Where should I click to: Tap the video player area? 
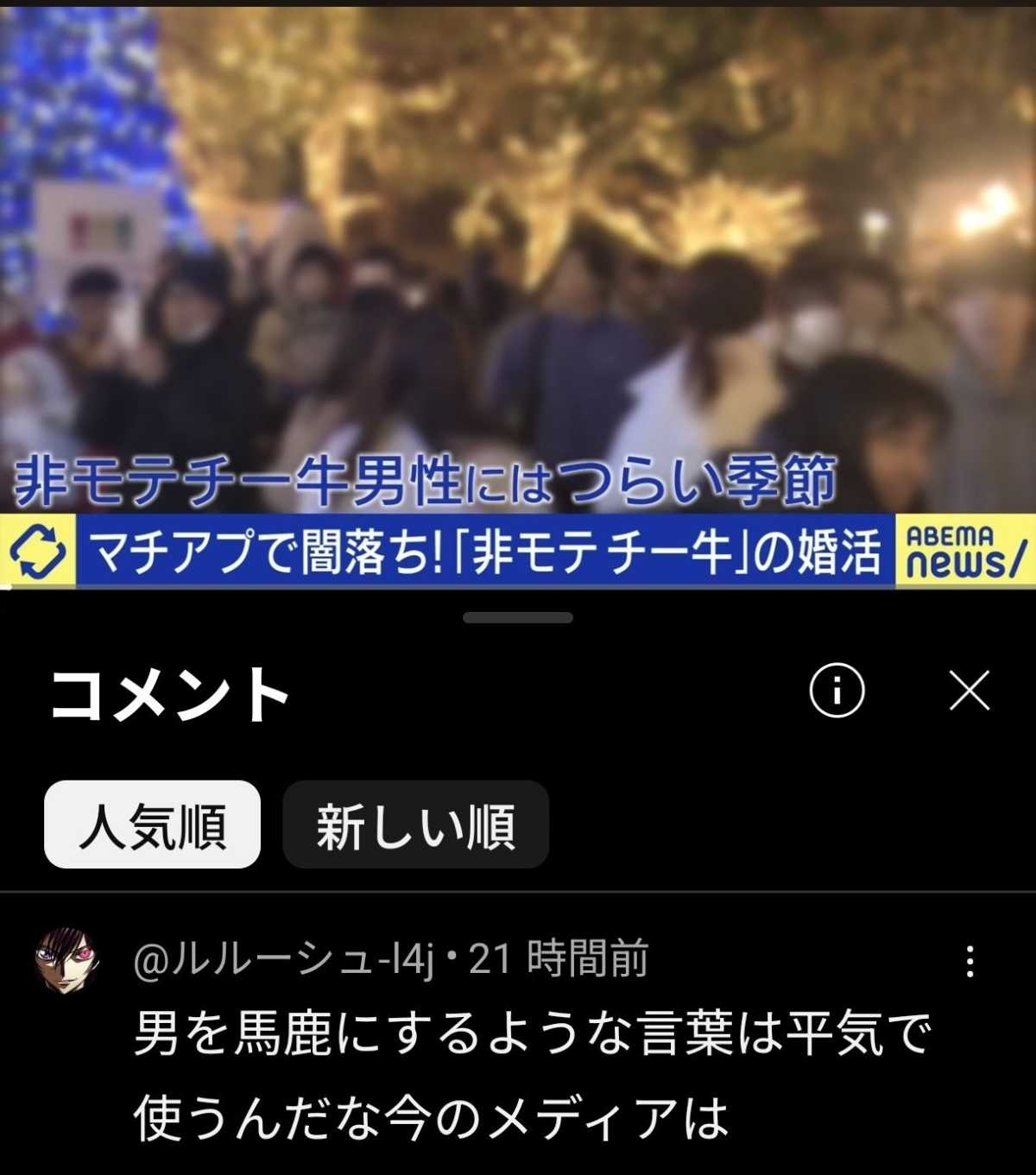tap(518, 259)
